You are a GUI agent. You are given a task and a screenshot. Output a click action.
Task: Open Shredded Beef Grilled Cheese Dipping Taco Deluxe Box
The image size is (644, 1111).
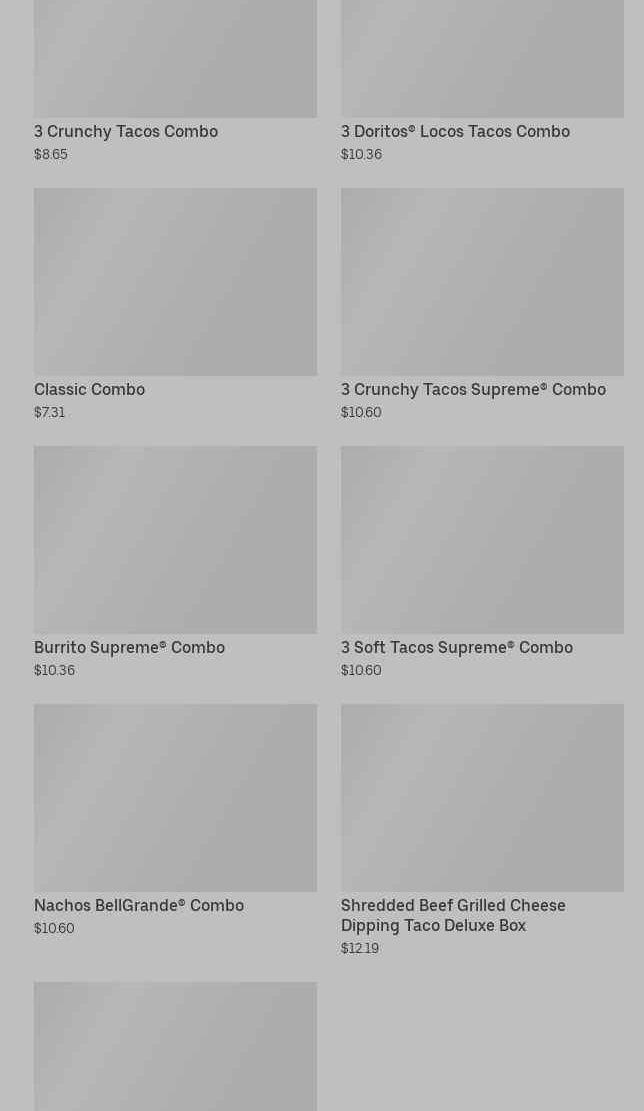pyautogui.click(x=482, y=830)
